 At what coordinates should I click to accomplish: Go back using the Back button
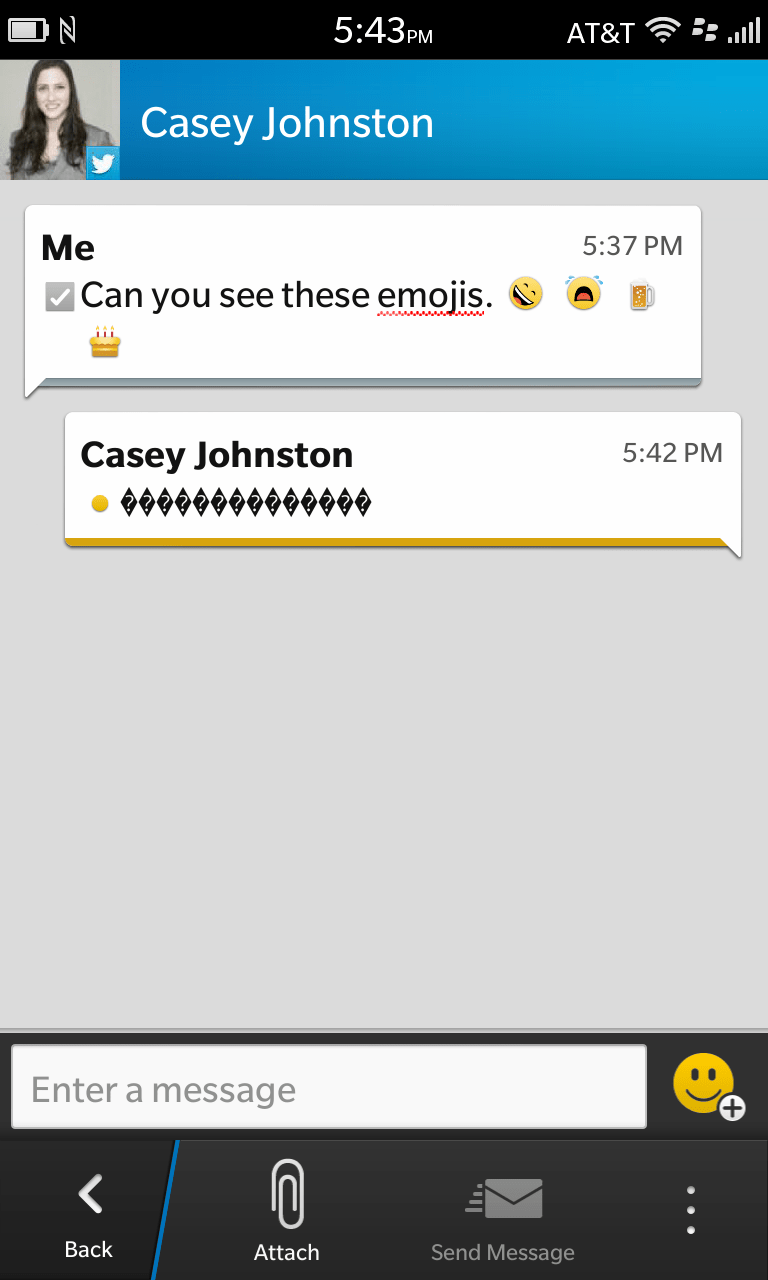click(88, 1212)
